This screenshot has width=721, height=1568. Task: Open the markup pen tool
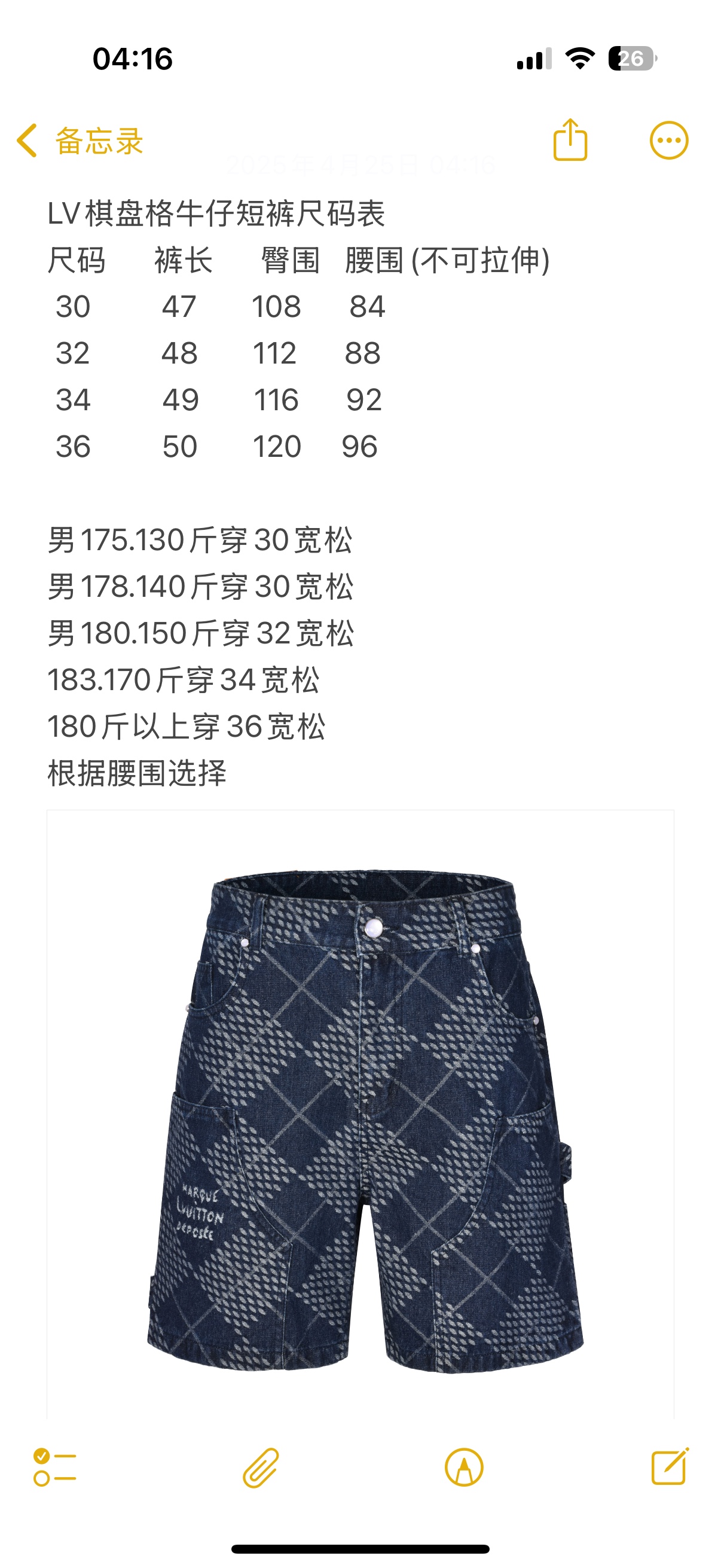465,1468
